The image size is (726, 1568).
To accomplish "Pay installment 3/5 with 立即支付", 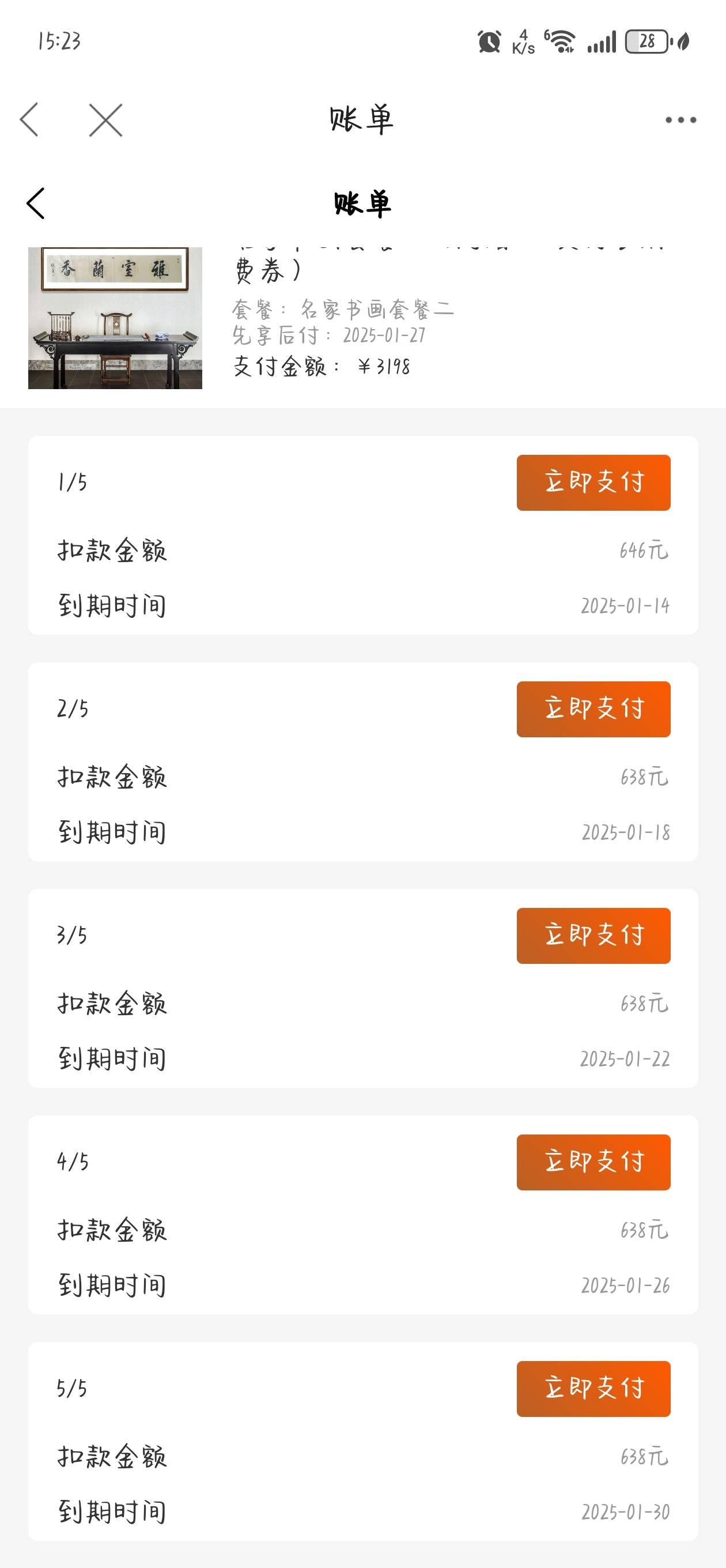I will pos(593,936).
